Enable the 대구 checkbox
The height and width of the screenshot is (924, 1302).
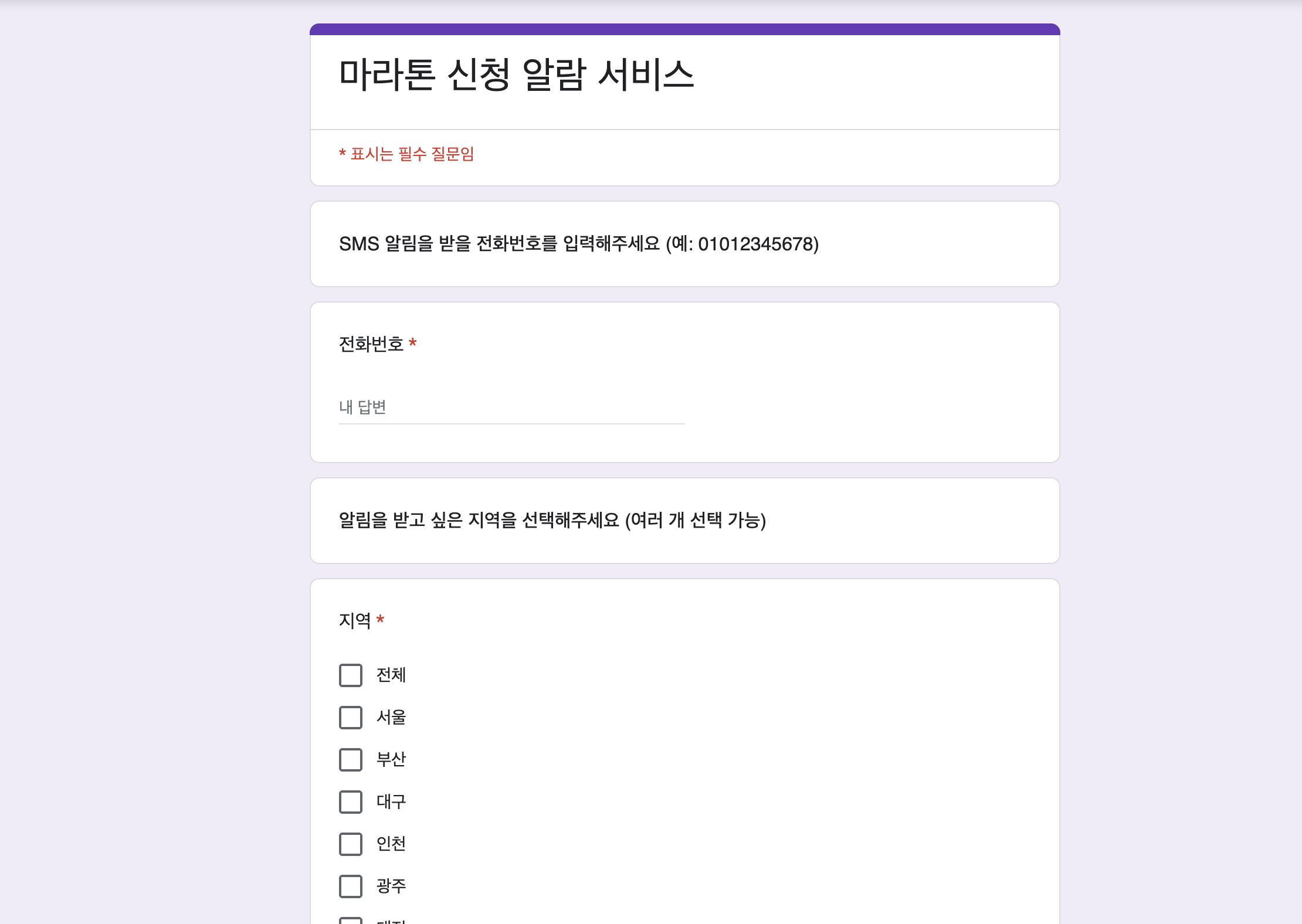click(x=351, y=802)
